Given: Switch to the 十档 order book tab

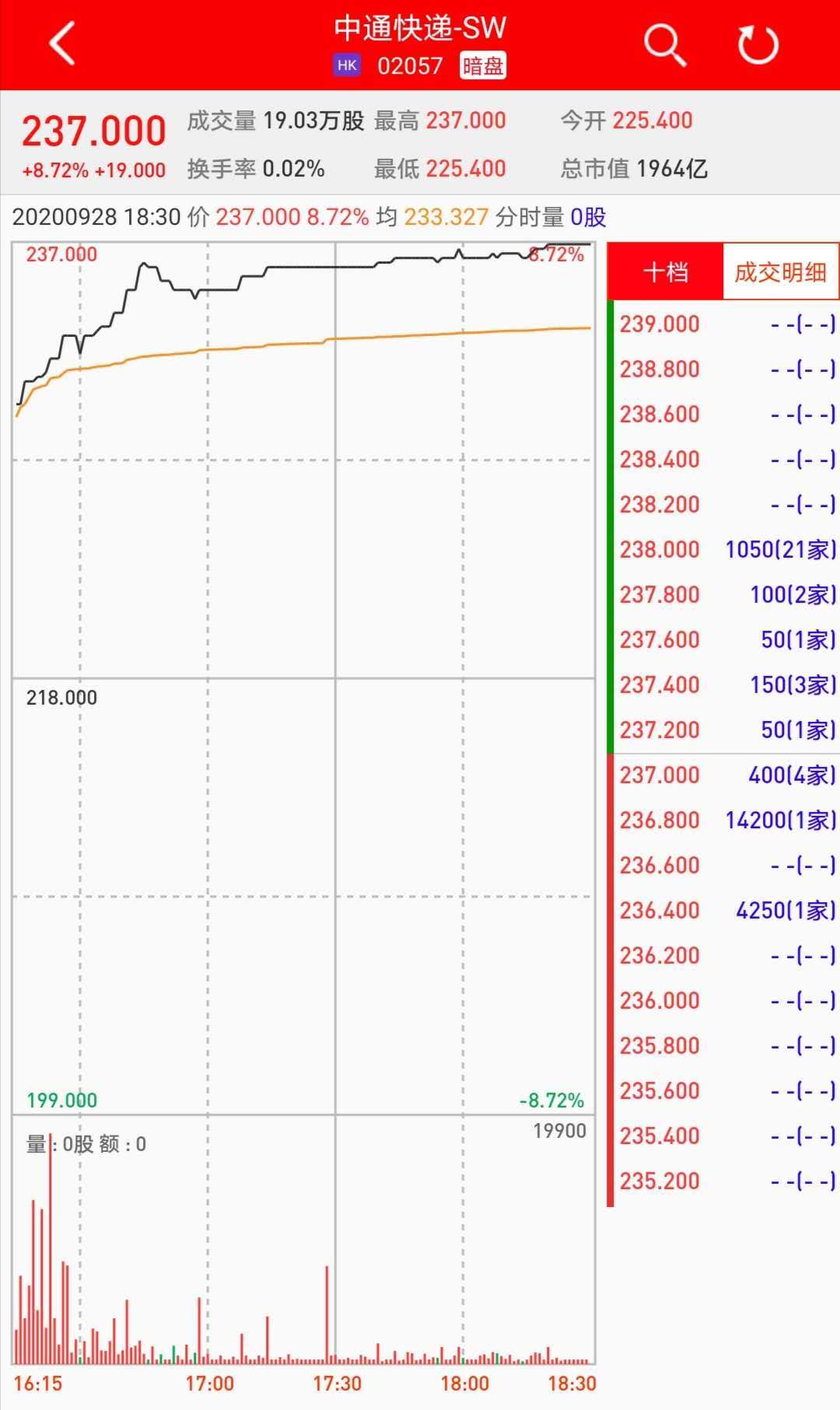Looking at the screenshot, I should [x=666, y=271].
